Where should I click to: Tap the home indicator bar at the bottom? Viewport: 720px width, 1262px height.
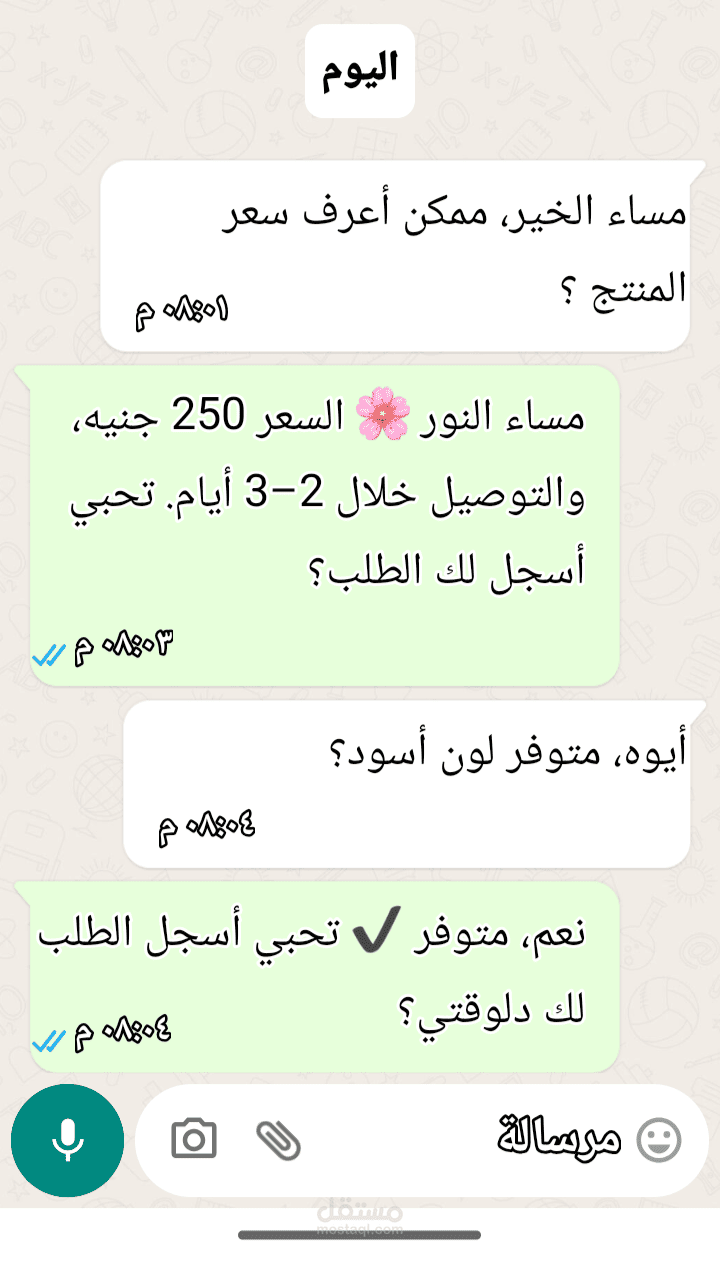(x=360, y=1235)
